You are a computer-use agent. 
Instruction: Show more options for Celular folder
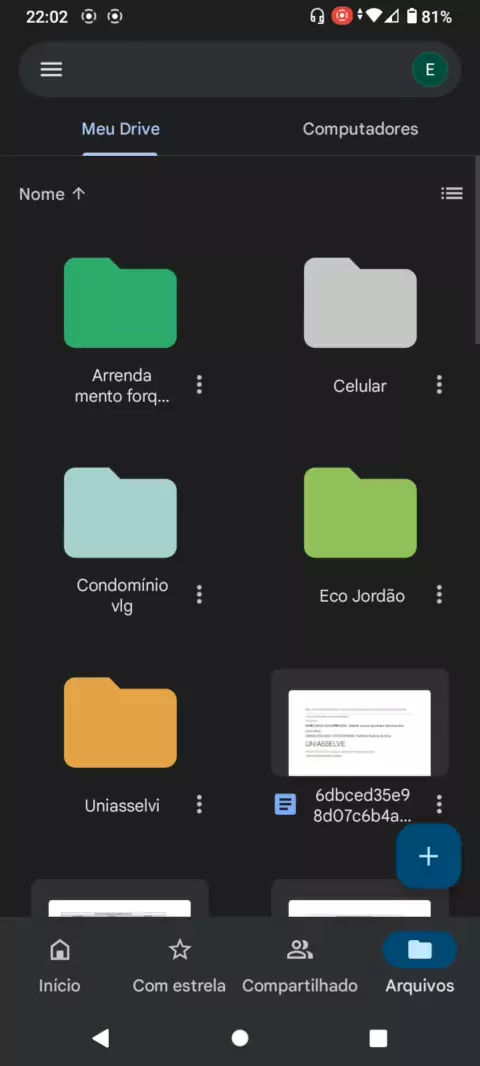[x=439, y=385]
